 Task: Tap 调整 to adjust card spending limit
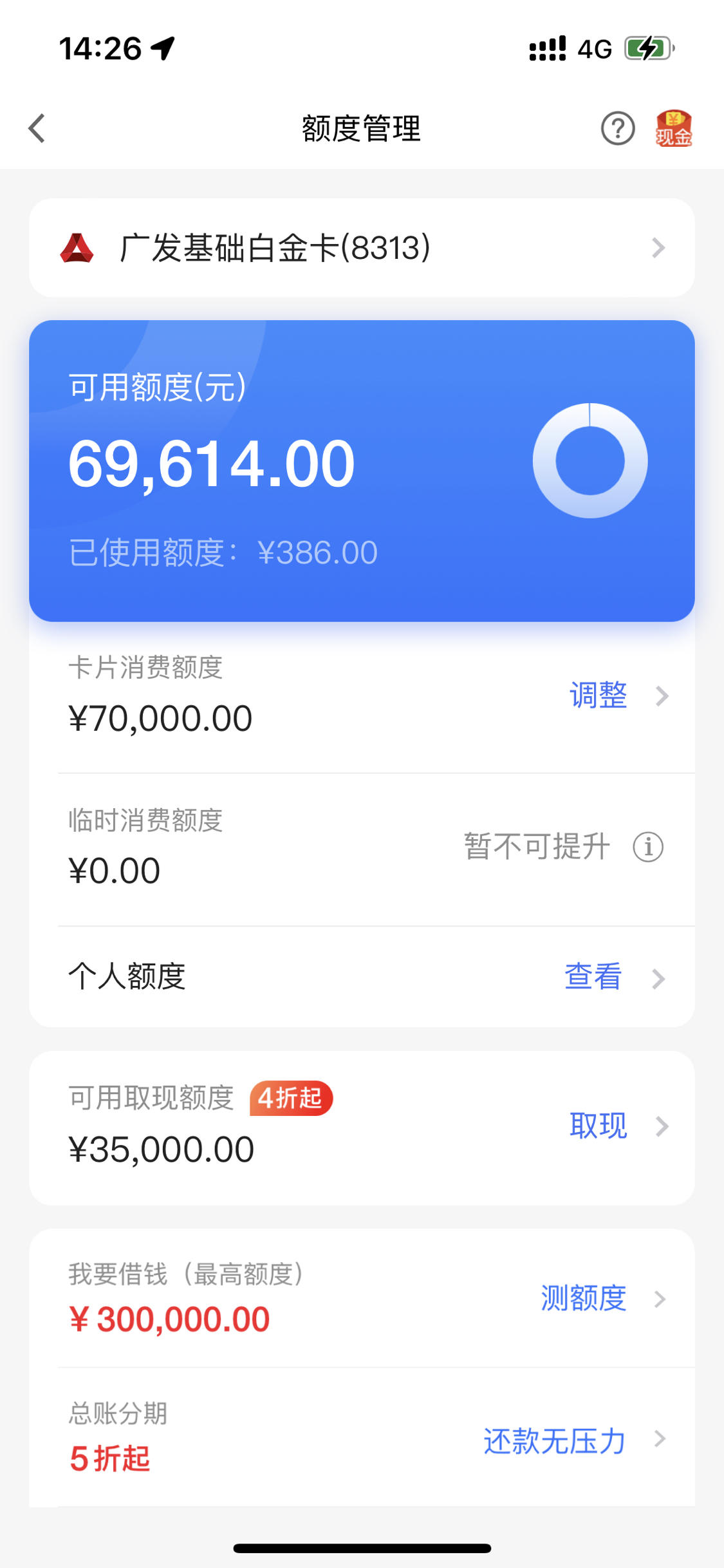[599, 695]
